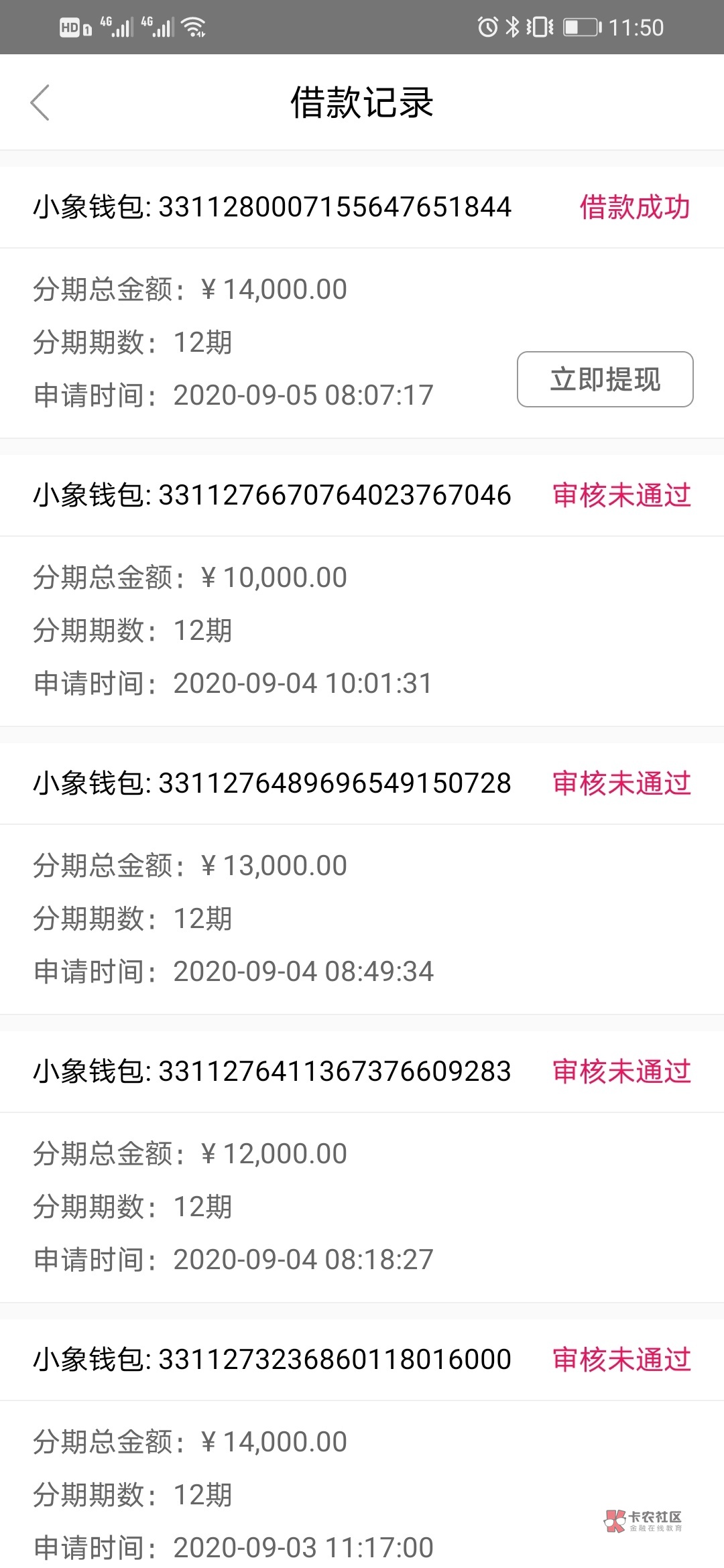Open the ¥12,000 审核未通过 loan record

[362, 1167]
